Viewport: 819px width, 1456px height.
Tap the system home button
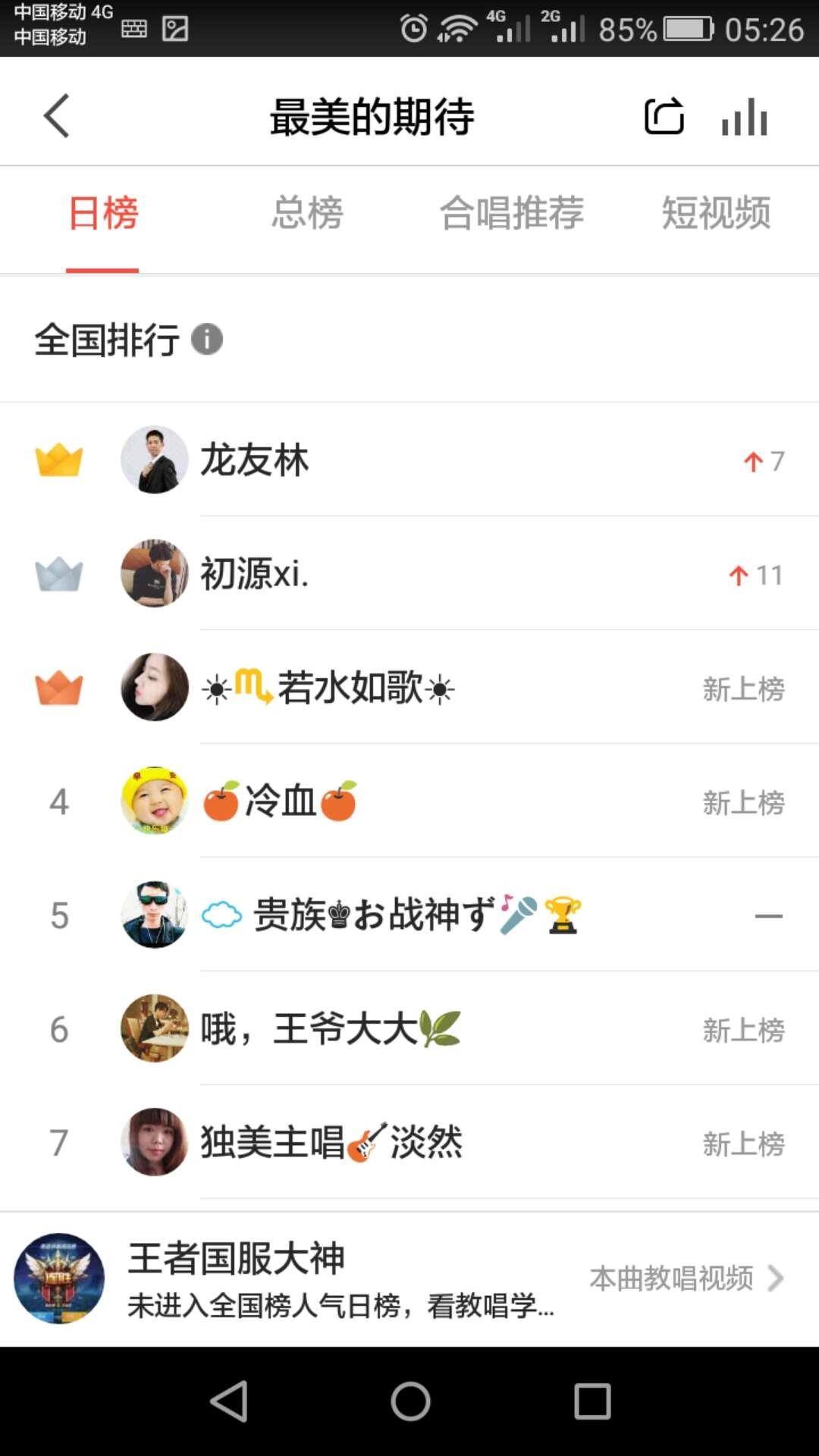coord(410,1401)
